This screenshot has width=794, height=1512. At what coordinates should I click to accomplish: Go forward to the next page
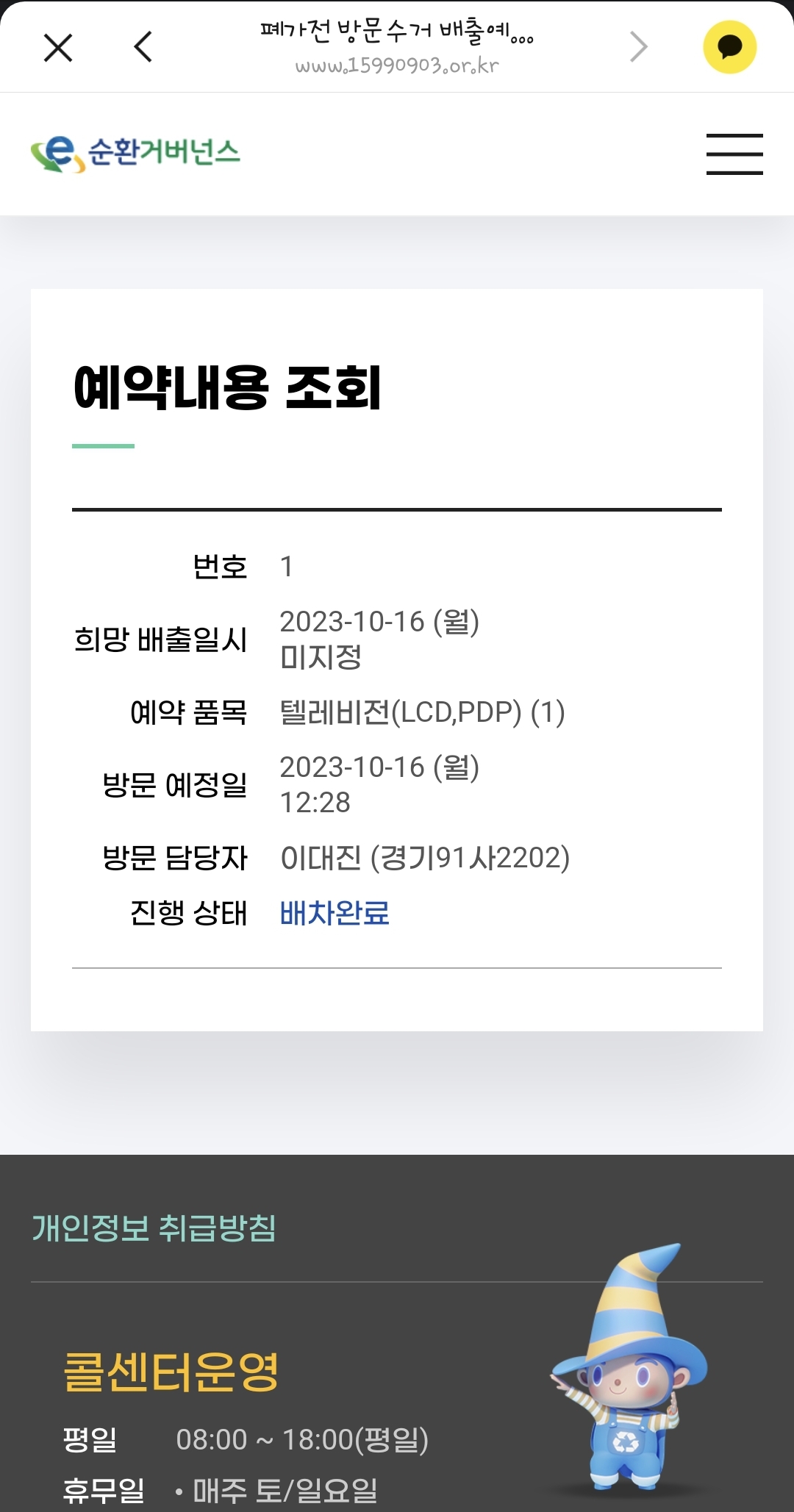(638, 47)
